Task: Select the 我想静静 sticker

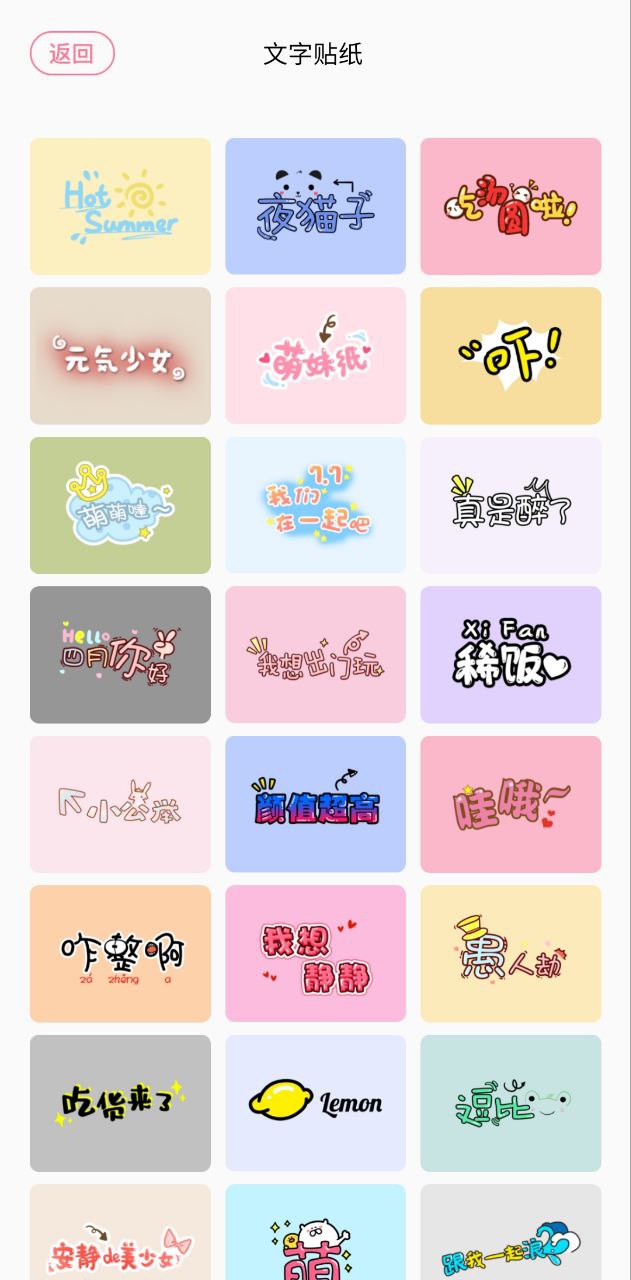Action: tap(315, 953)
